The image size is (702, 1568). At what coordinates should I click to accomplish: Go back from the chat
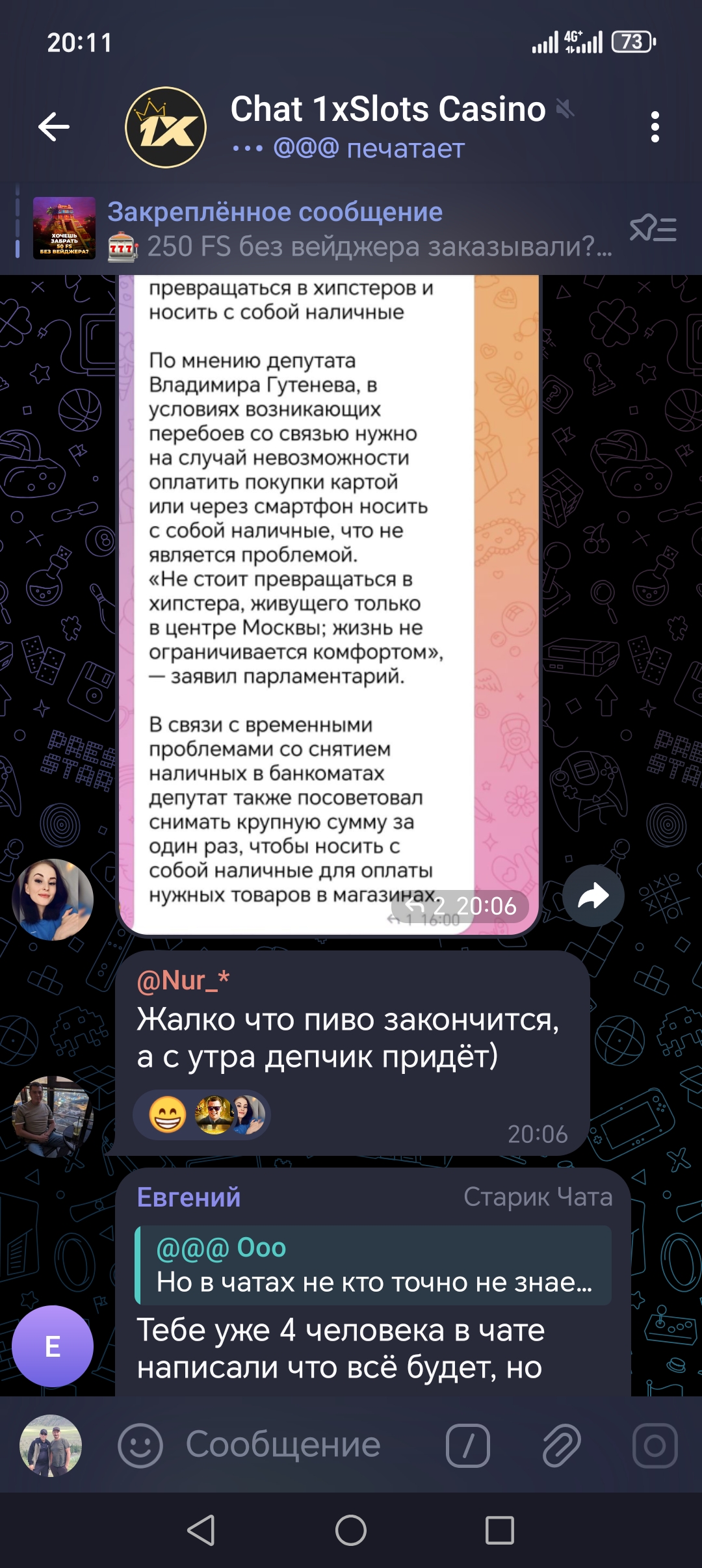coord(54,127)
